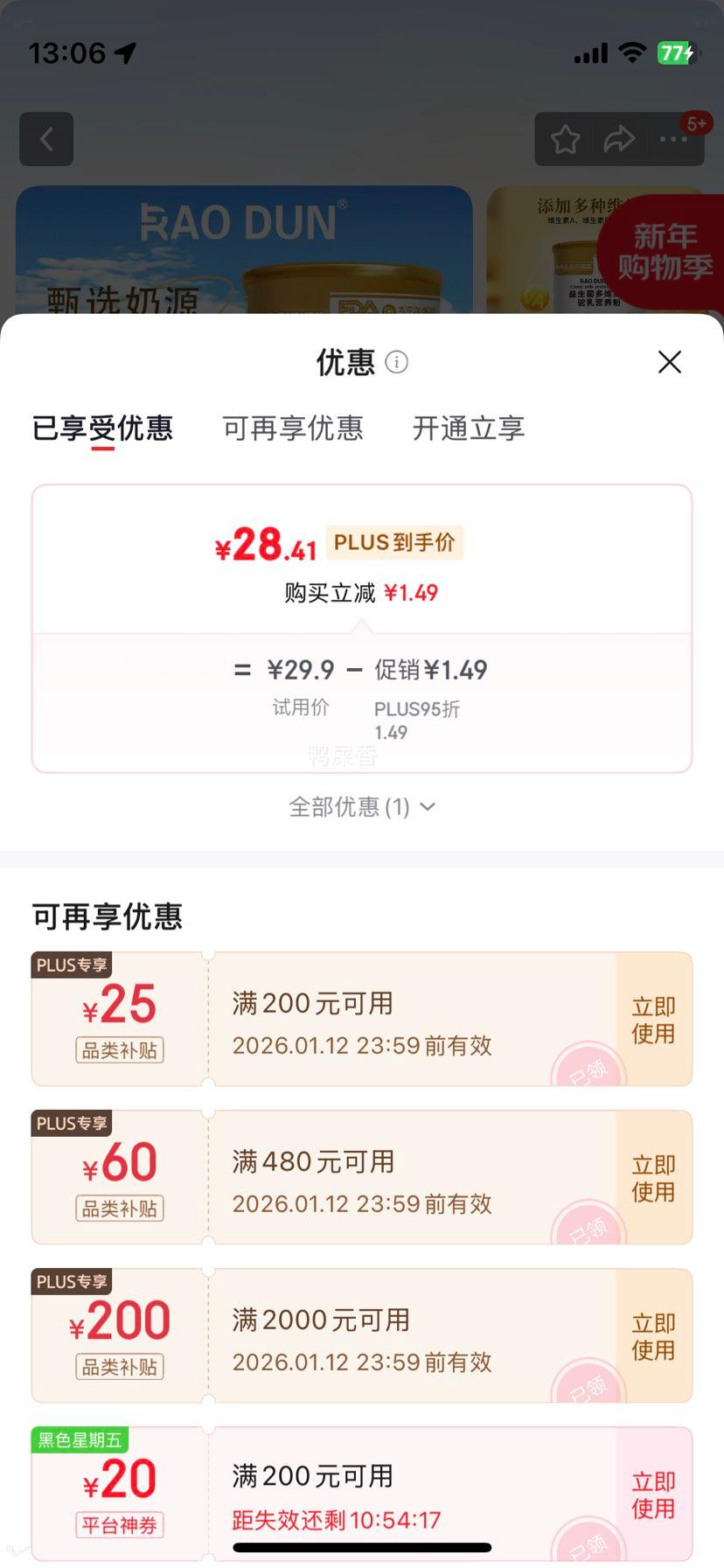Open the share options via the share icon

(620, 139)
